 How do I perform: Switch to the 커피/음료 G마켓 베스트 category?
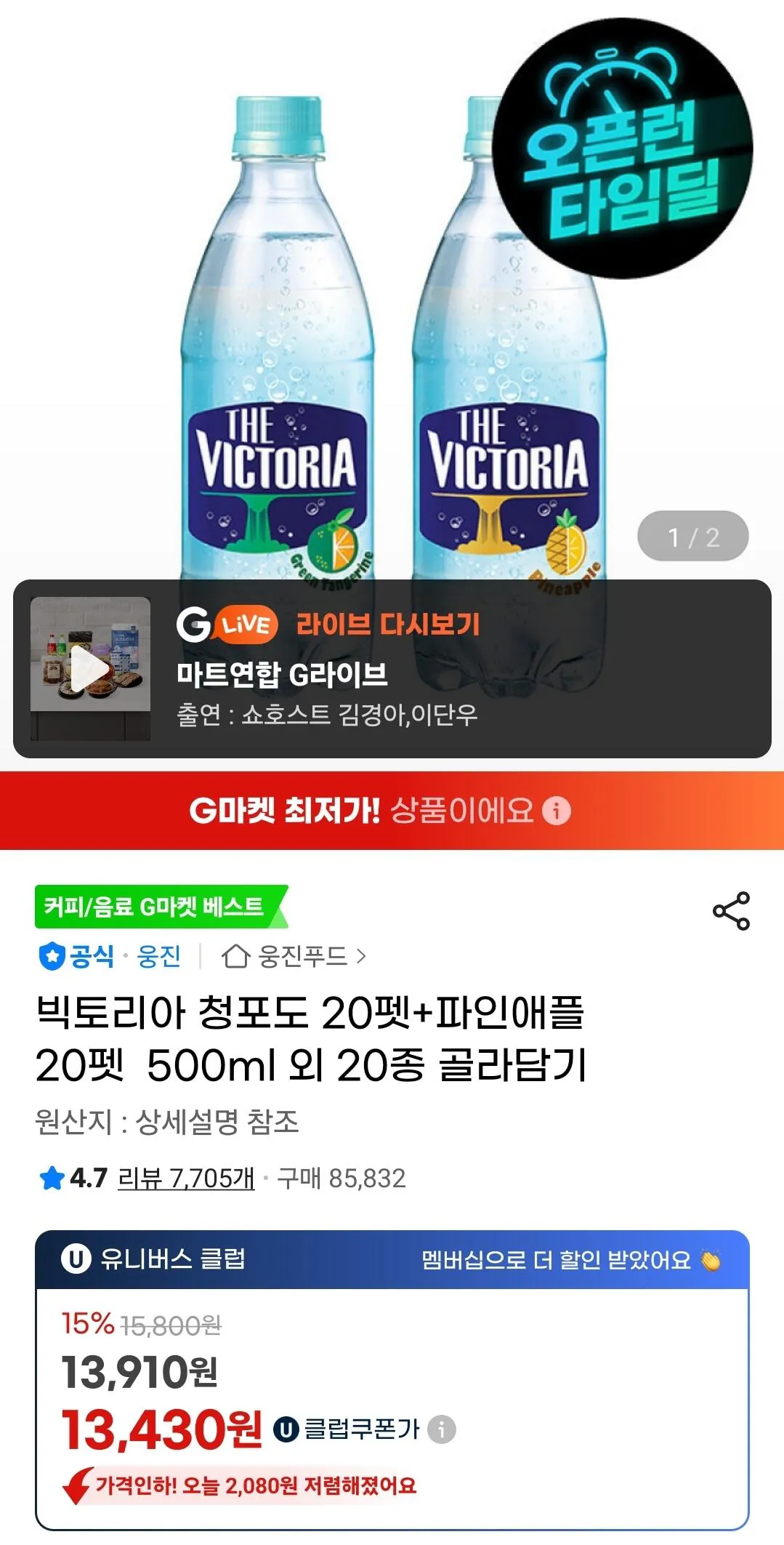coord(156,907)
